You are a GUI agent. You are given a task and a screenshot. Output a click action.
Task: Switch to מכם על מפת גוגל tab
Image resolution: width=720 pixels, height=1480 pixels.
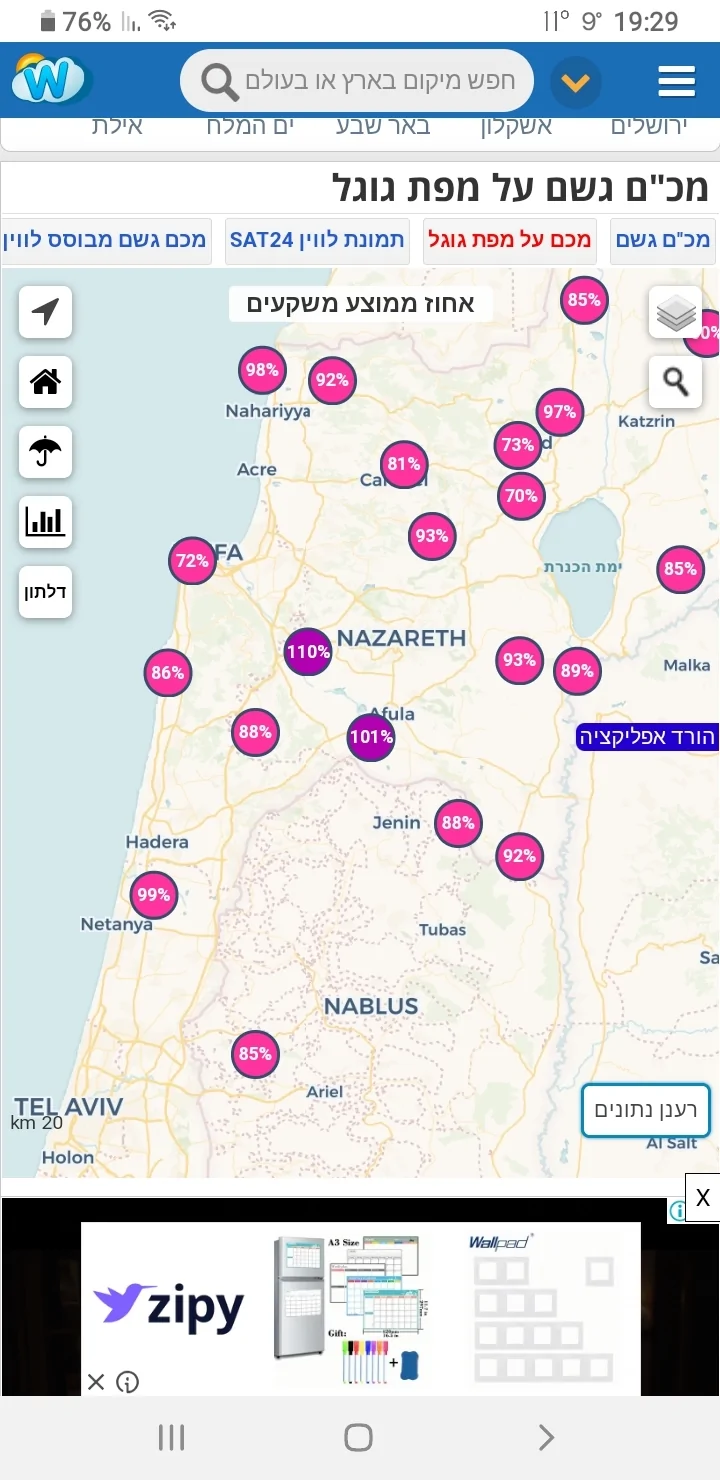tap(510, 241)
